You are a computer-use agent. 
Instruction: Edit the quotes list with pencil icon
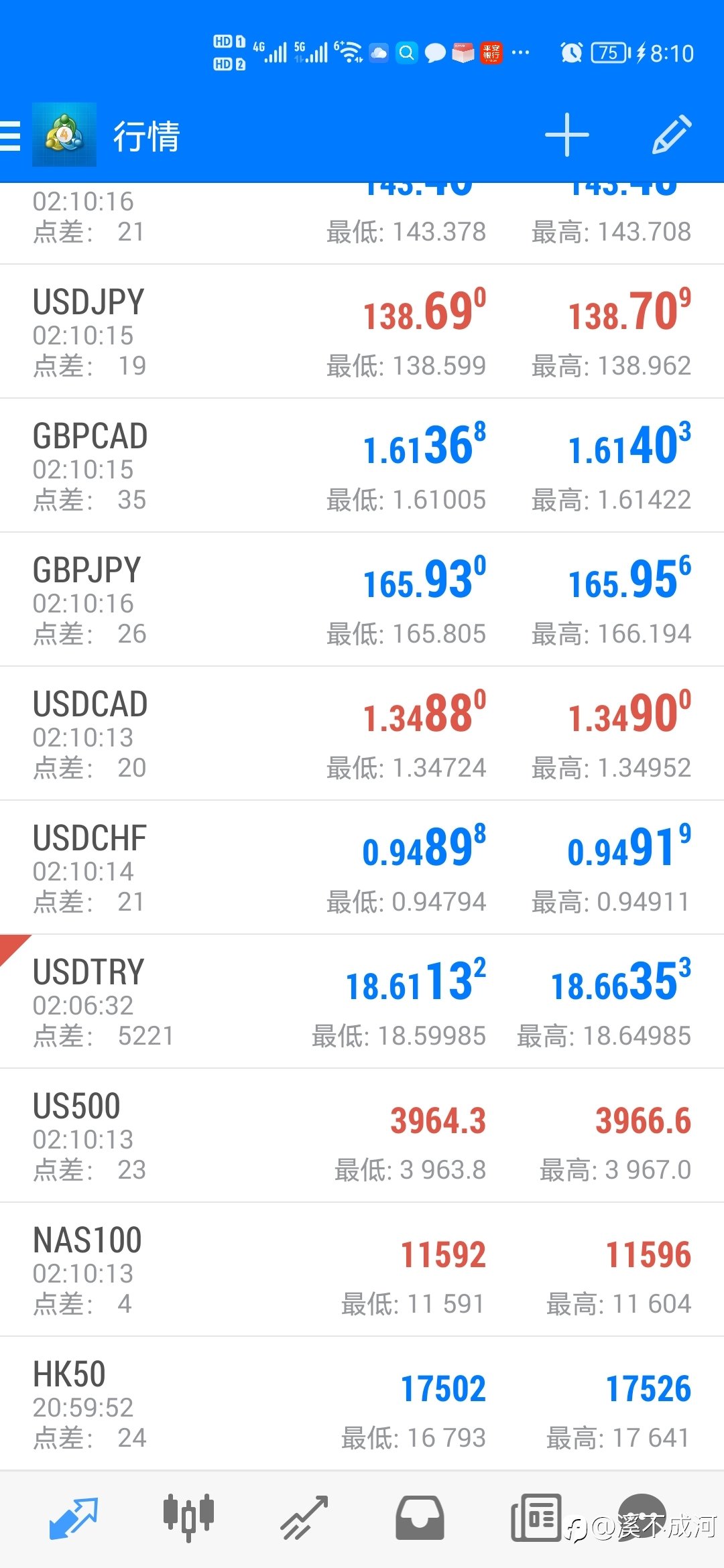(x=671, y=135)
